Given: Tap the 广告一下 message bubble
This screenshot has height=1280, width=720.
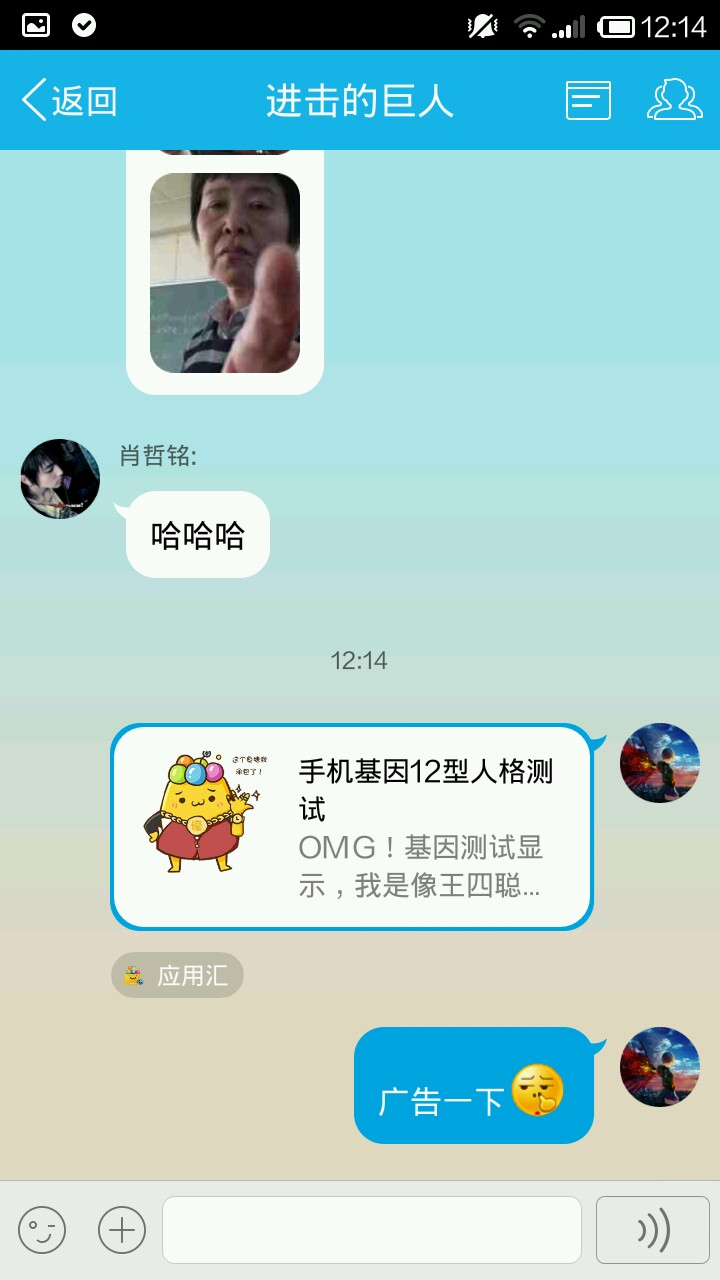Looking at the screenshot, I should tap(474, 1086).
